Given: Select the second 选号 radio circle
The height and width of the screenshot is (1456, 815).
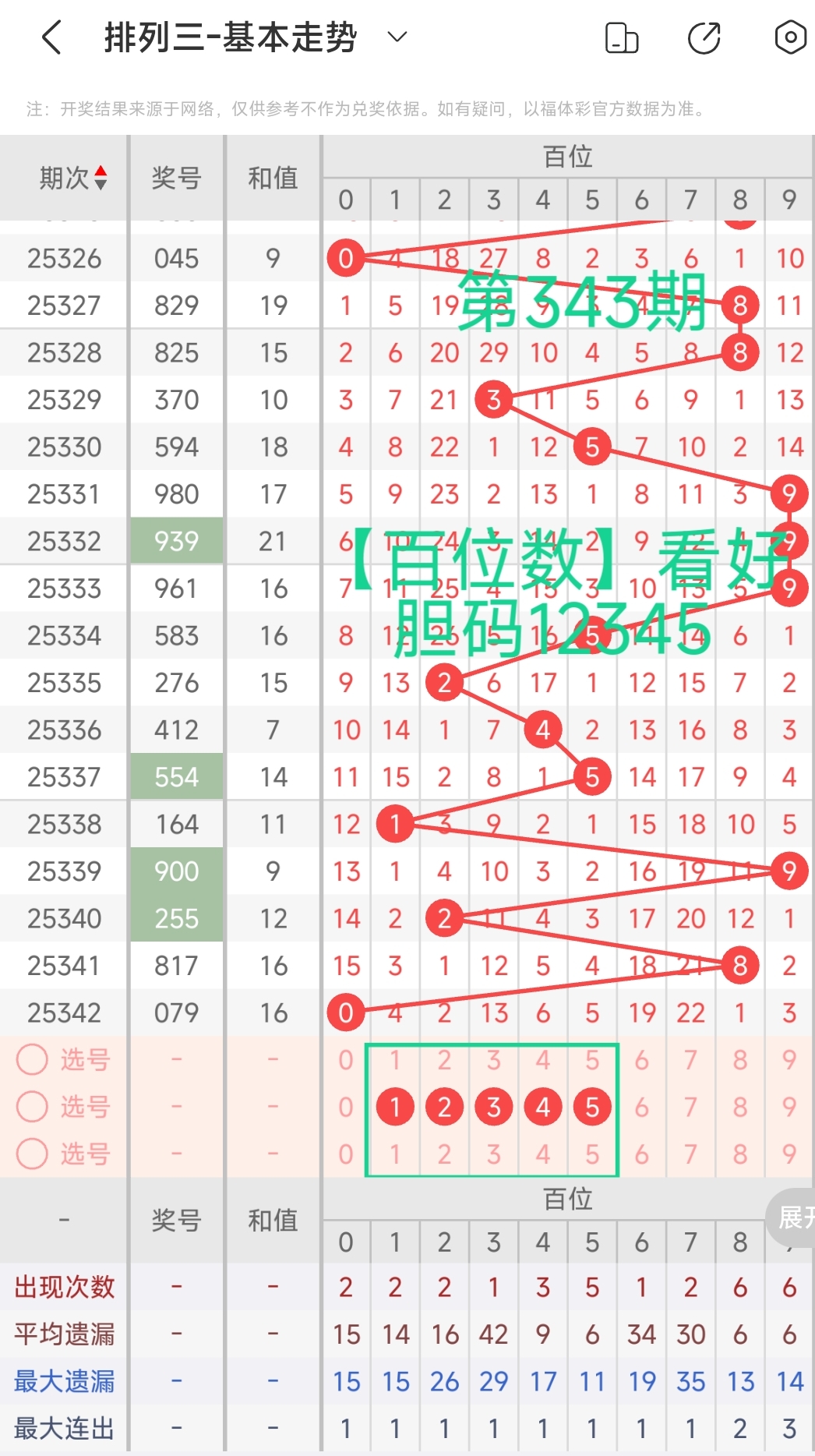Looking at the screenshot, I should pos(32,1107).
